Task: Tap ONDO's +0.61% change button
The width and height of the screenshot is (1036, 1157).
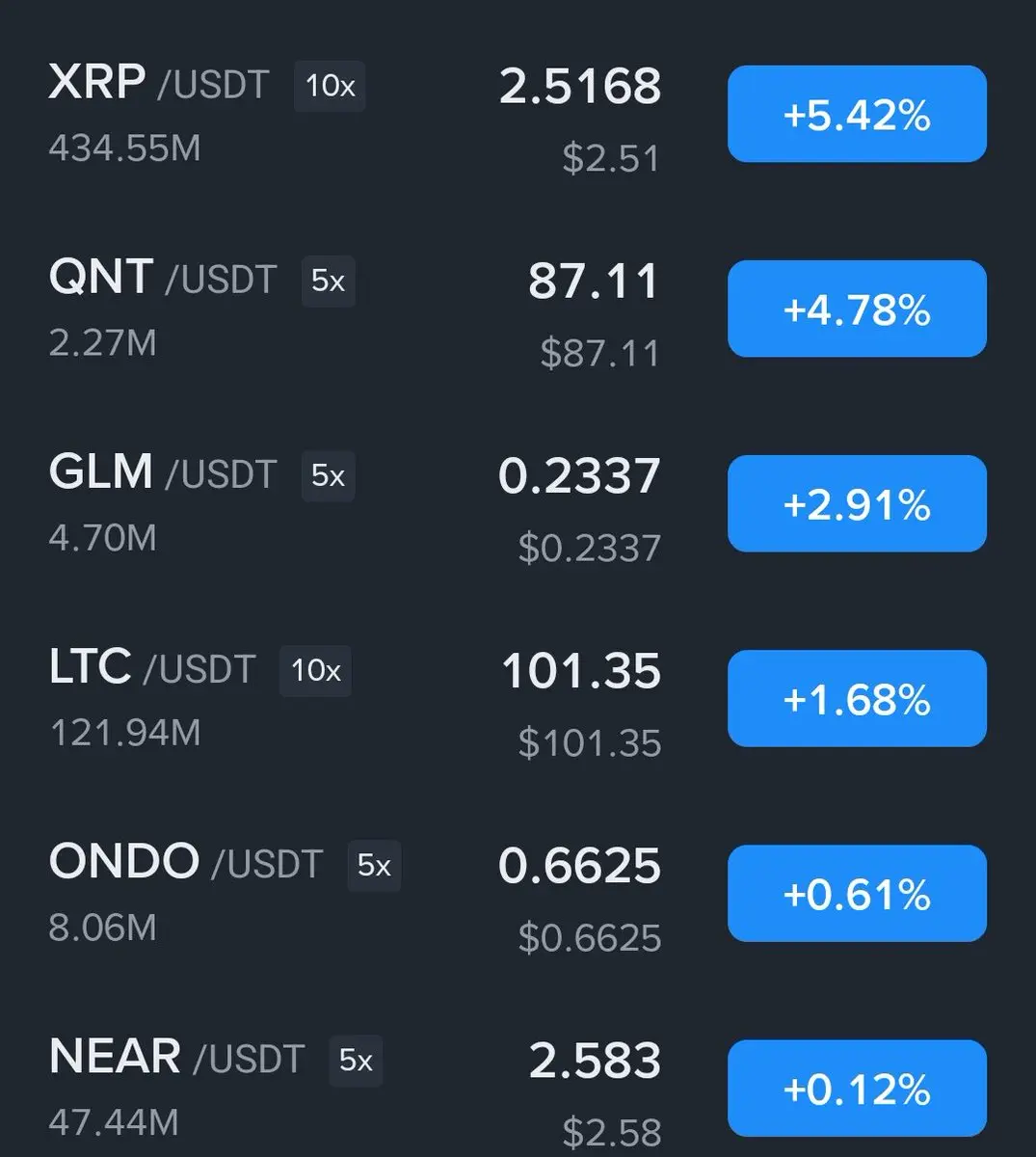Action: [x=857, y=894]
